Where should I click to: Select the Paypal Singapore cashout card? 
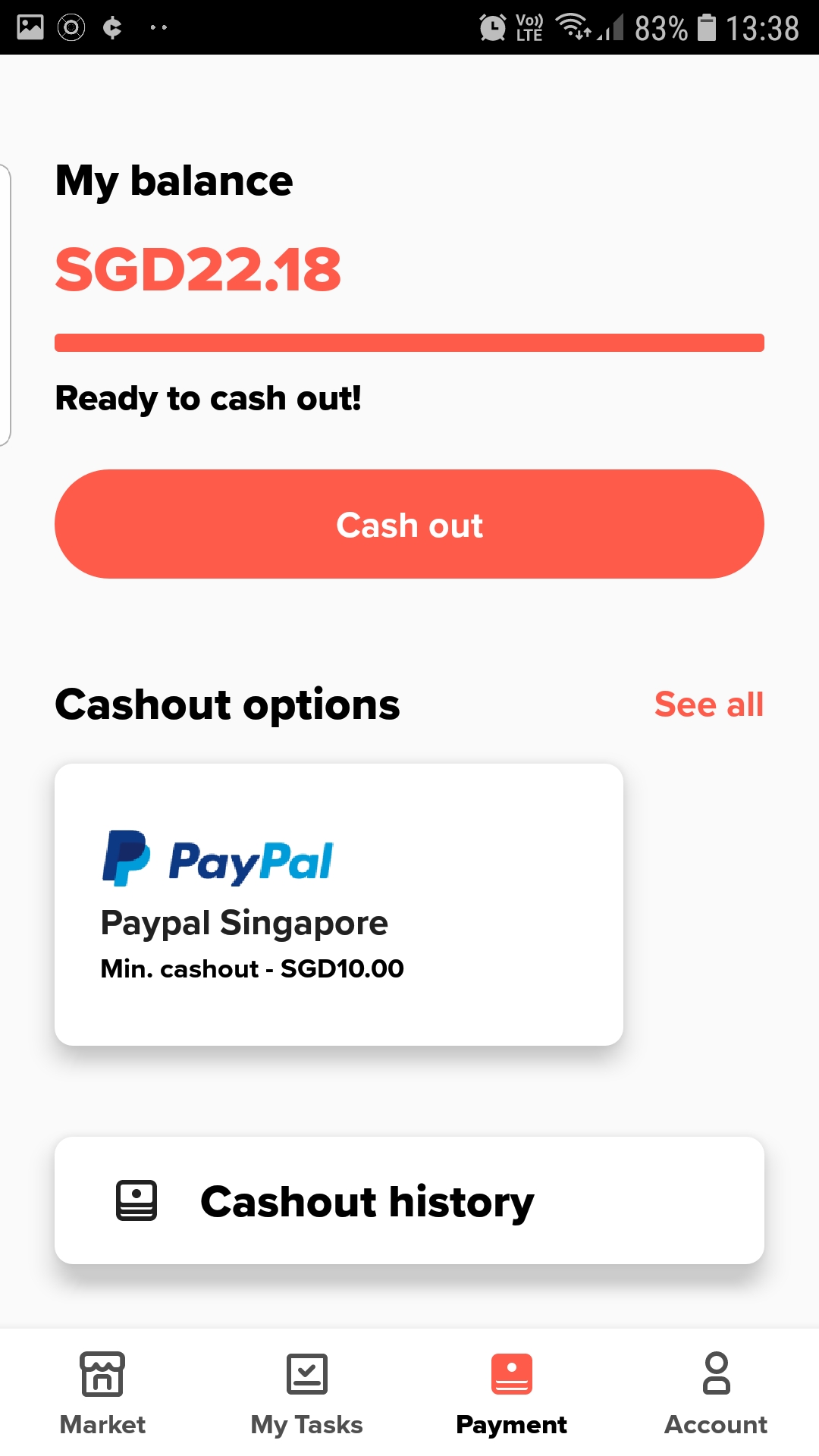[339, 904]
